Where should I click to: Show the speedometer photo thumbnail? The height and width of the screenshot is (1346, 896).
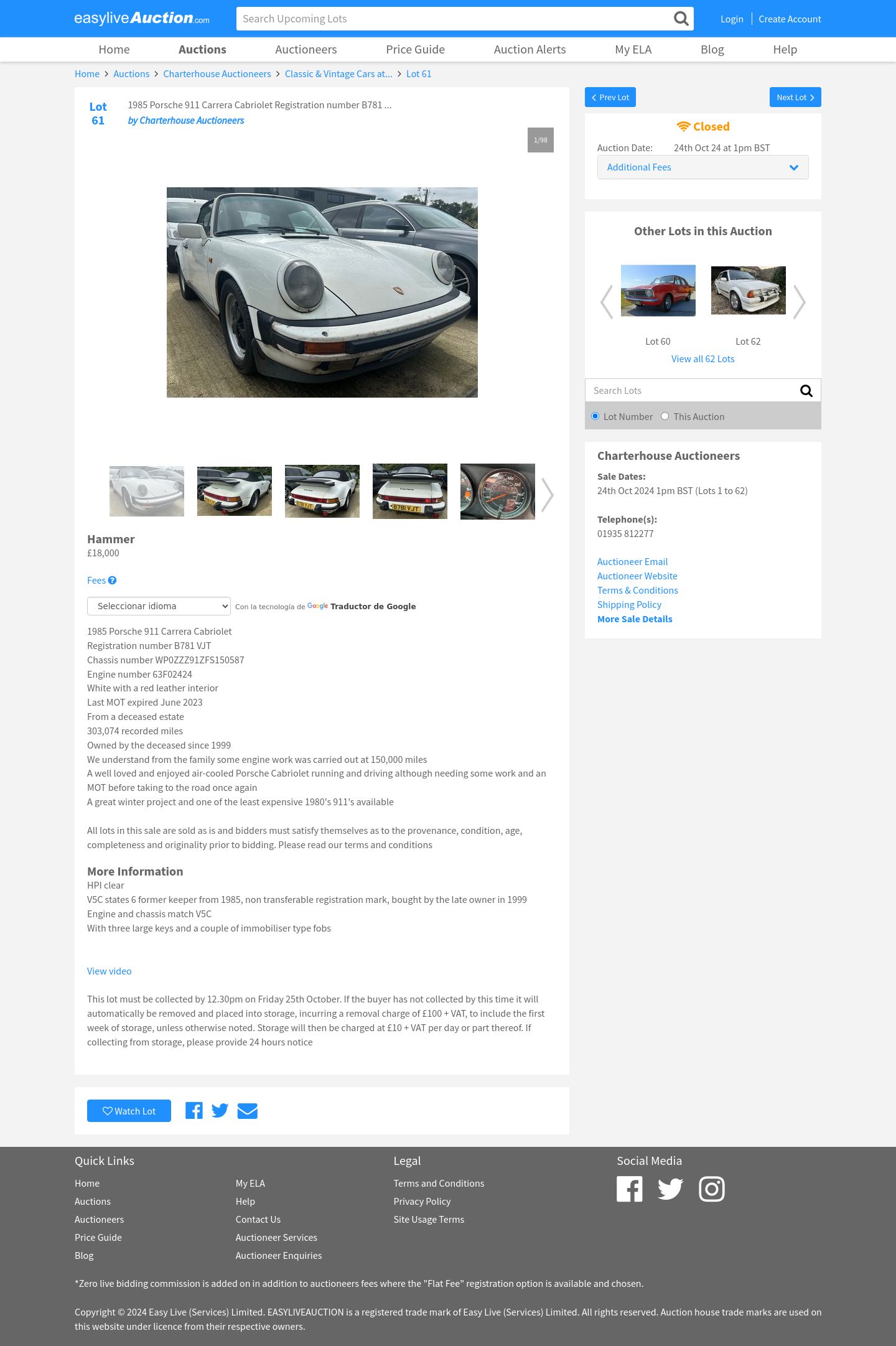pos(497,491)
